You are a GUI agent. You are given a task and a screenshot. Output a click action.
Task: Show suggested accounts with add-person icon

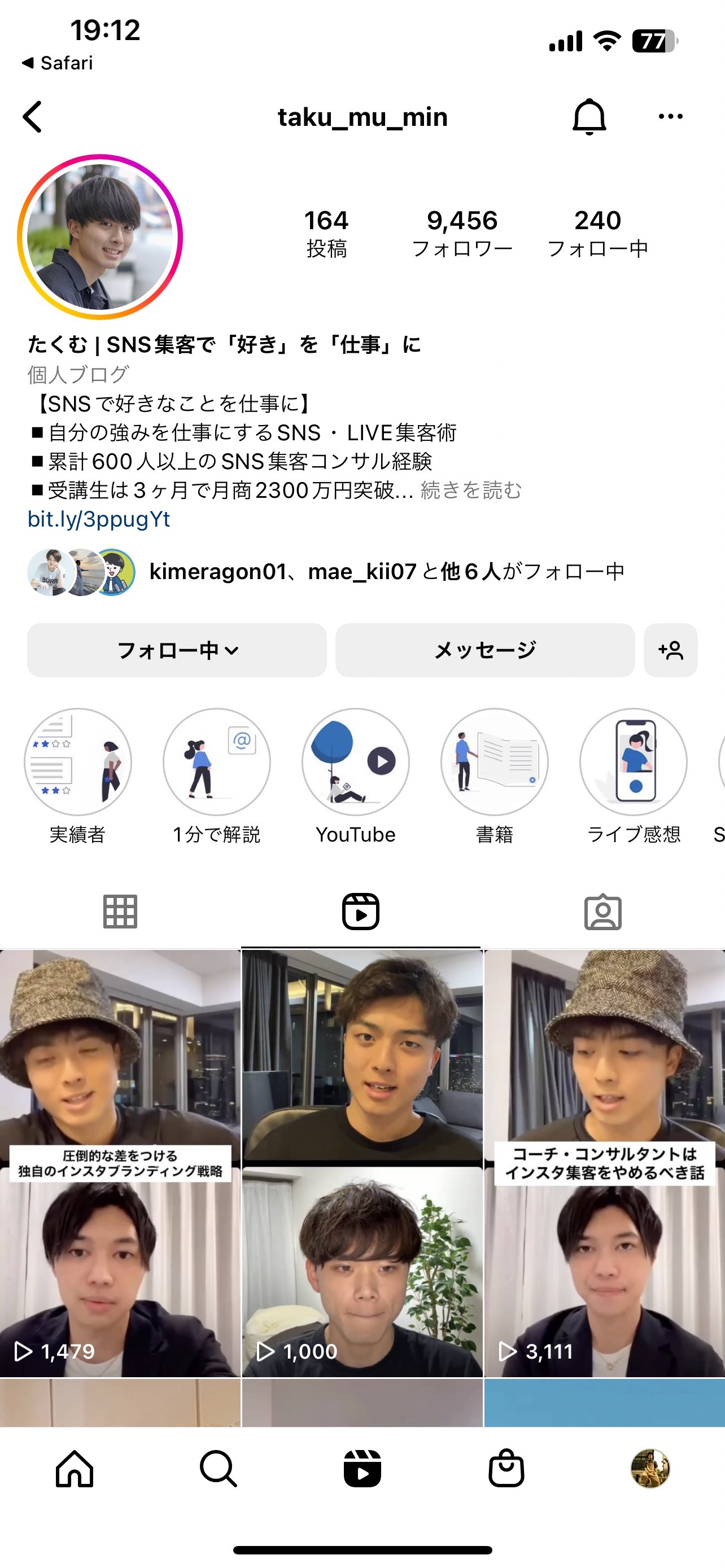click(670, 650)
